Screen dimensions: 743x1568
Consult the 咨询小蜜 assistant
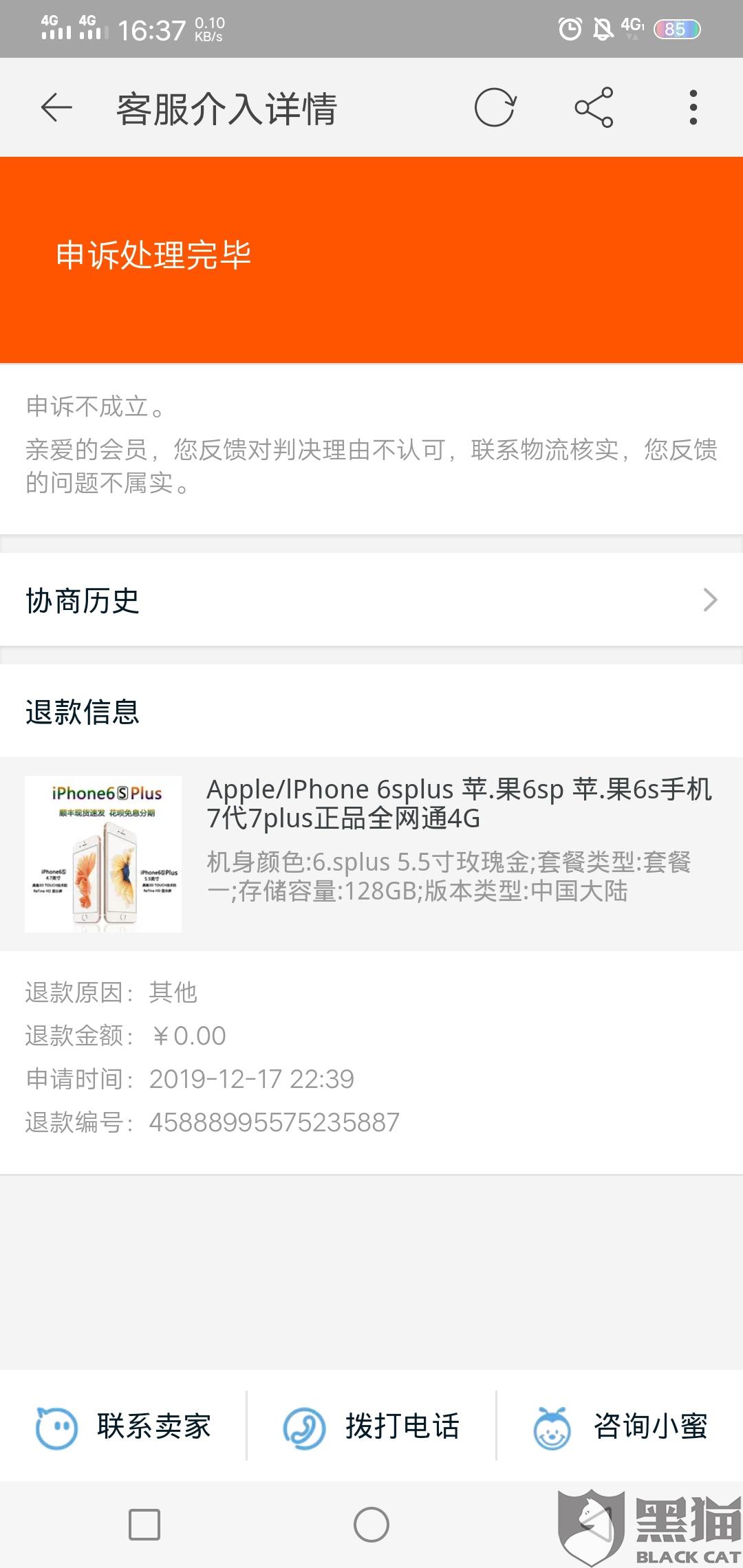click(621, 1426)
